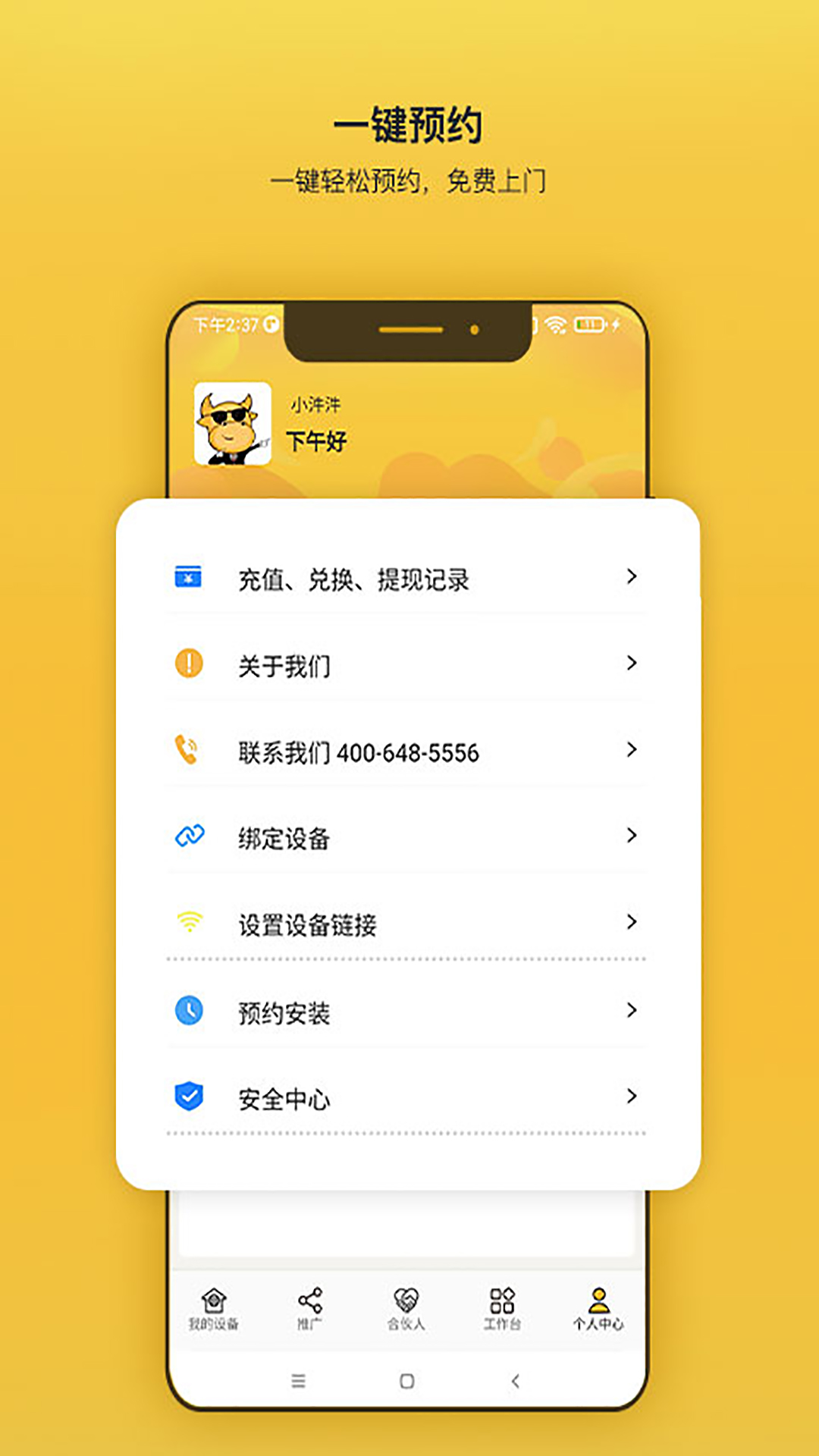Tap the battery indicator in the status bar
Screen dimensions: 819x1456
588,323
